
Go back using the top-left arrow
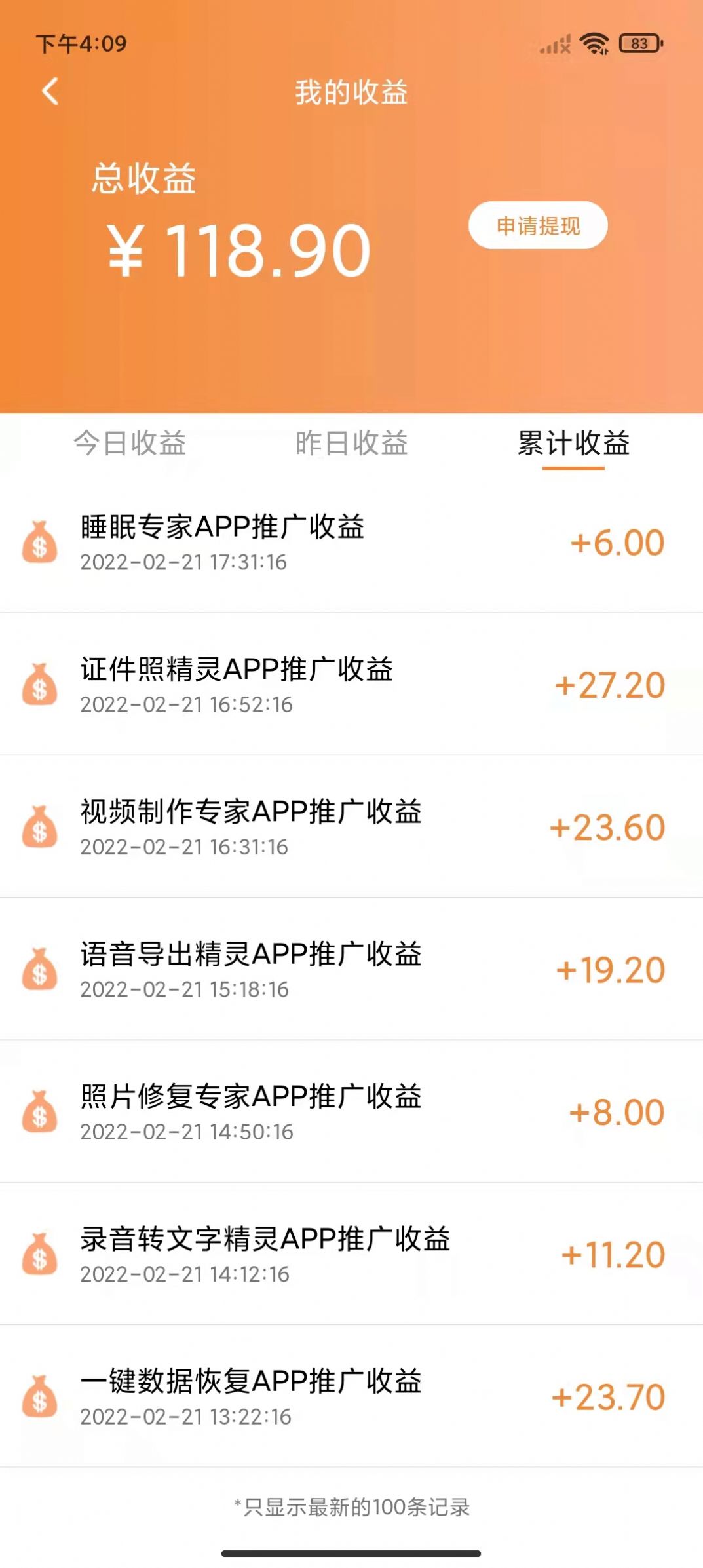(x=50, y=92)
